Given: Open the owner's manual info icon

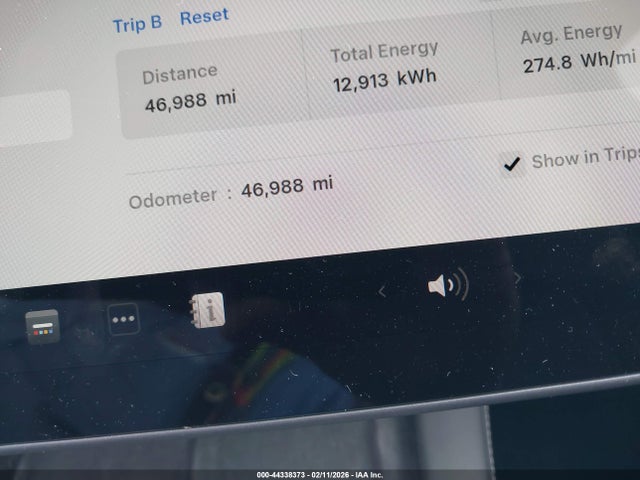Looking at the screenshot, I should (209, 311).
